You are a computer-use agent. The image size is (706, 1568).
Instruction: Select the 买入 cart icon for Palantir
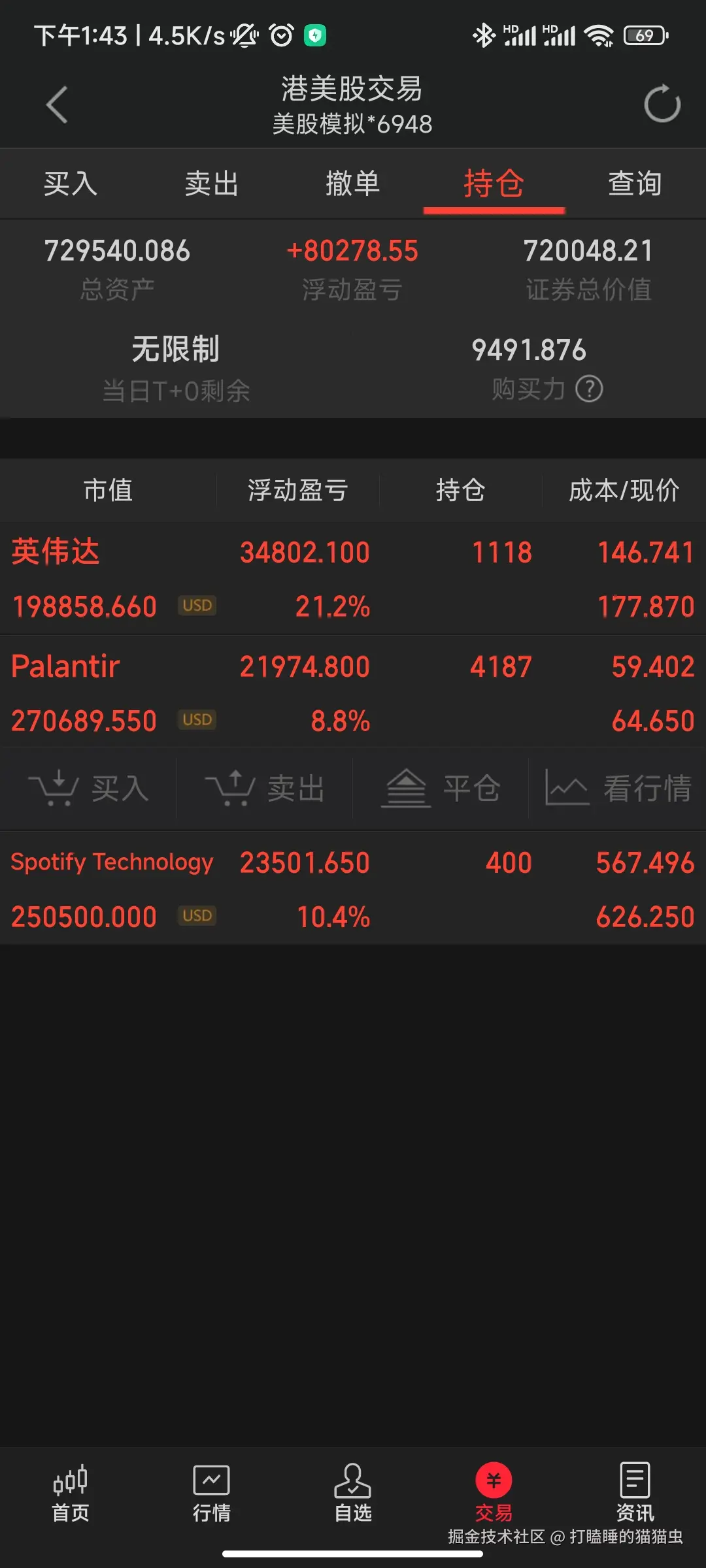pos(89,789)
